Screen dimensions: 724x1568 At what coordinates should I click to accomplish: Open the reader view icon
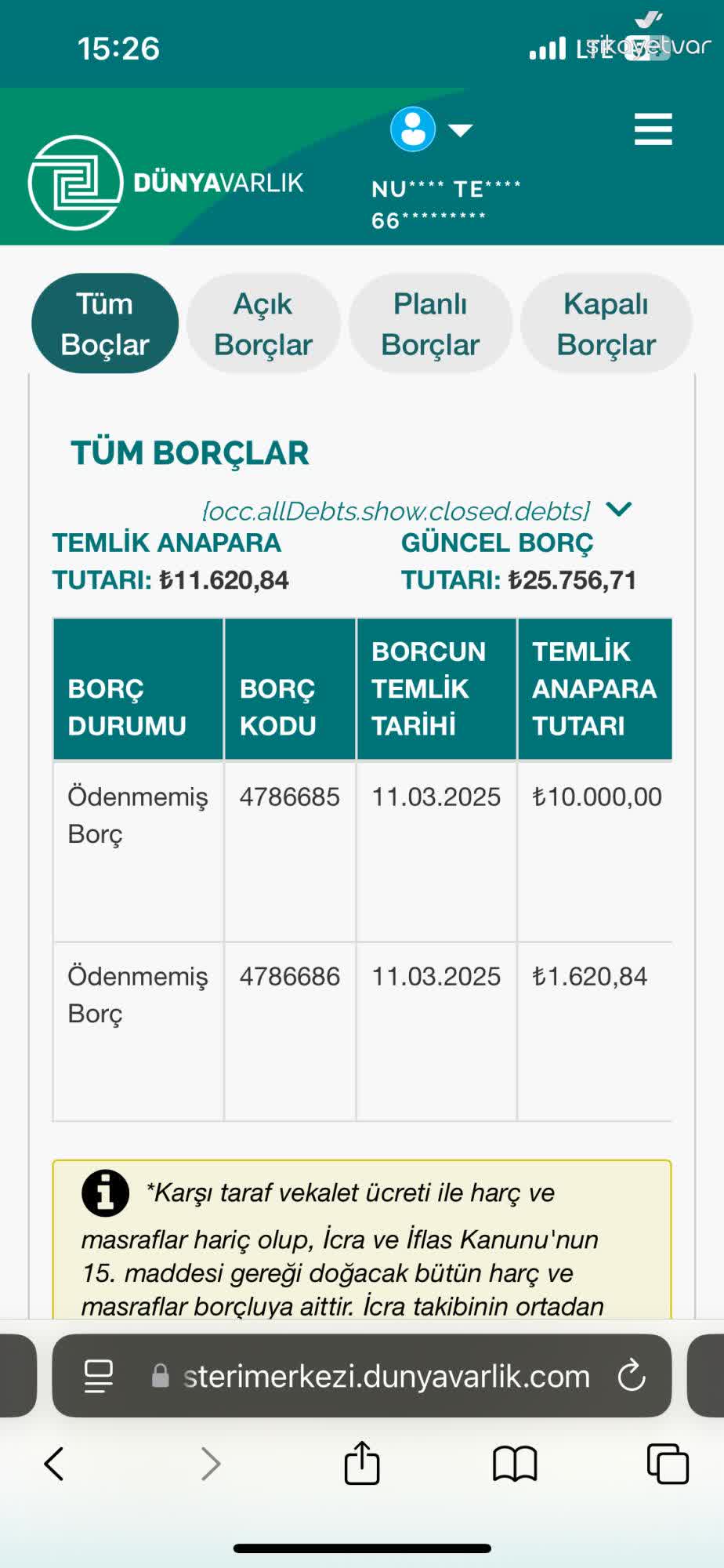coord(96,1376)
